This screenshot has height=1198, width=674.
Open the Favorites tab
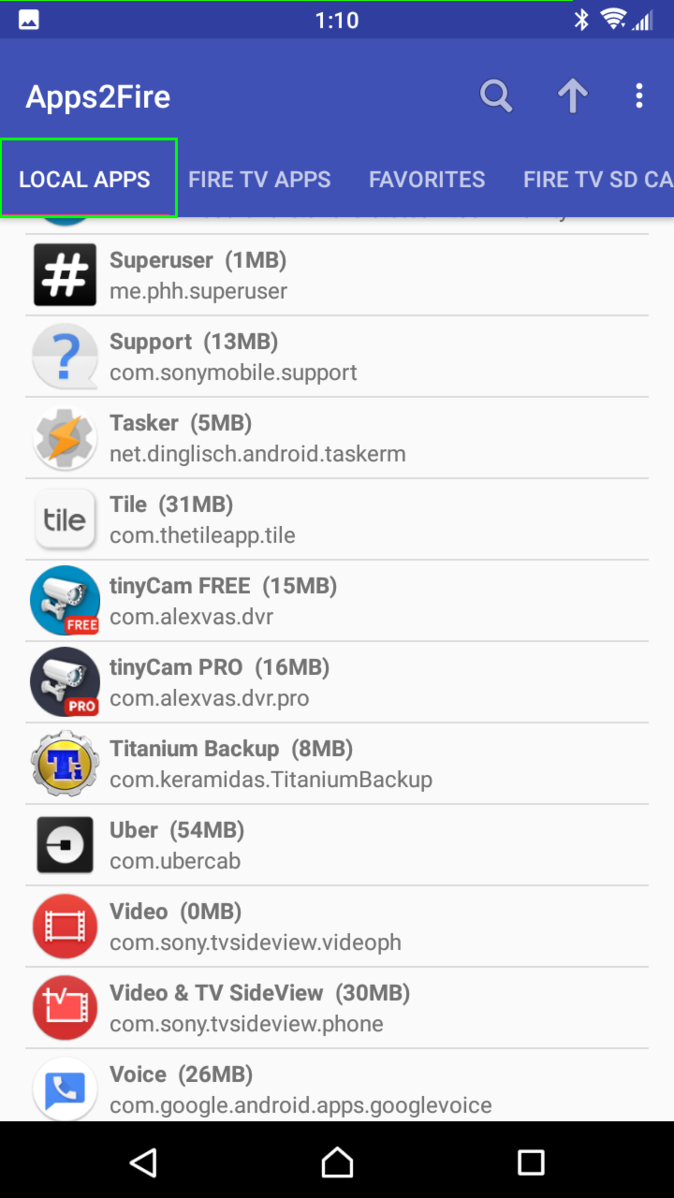click(427, 179)
